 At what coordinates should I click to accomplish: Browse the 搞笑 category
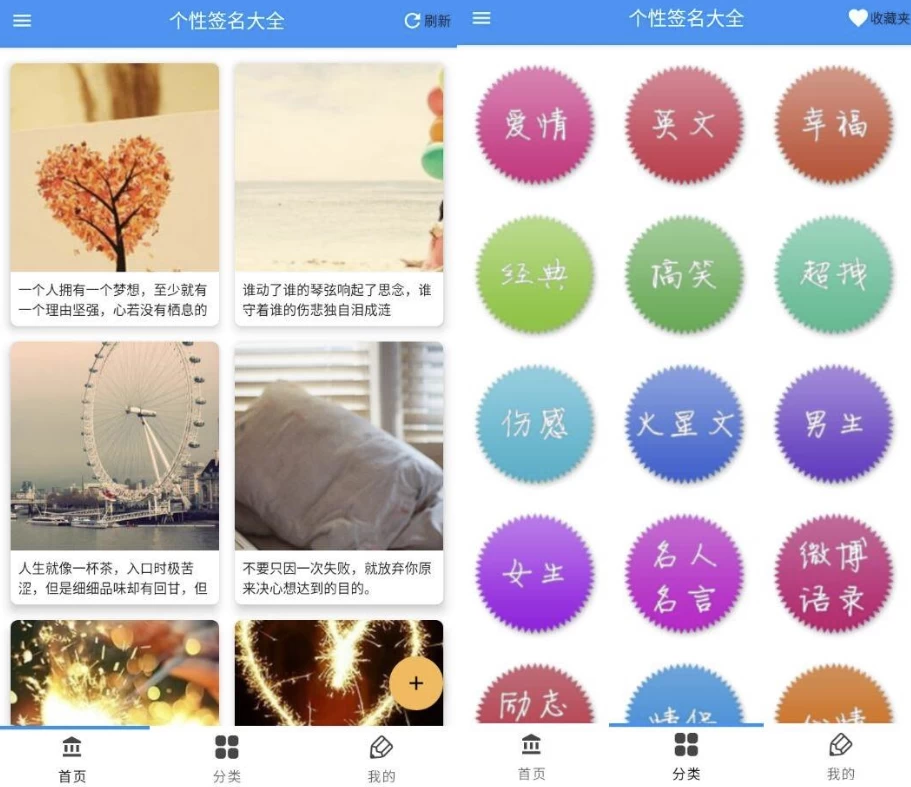(x=684, y=274)
